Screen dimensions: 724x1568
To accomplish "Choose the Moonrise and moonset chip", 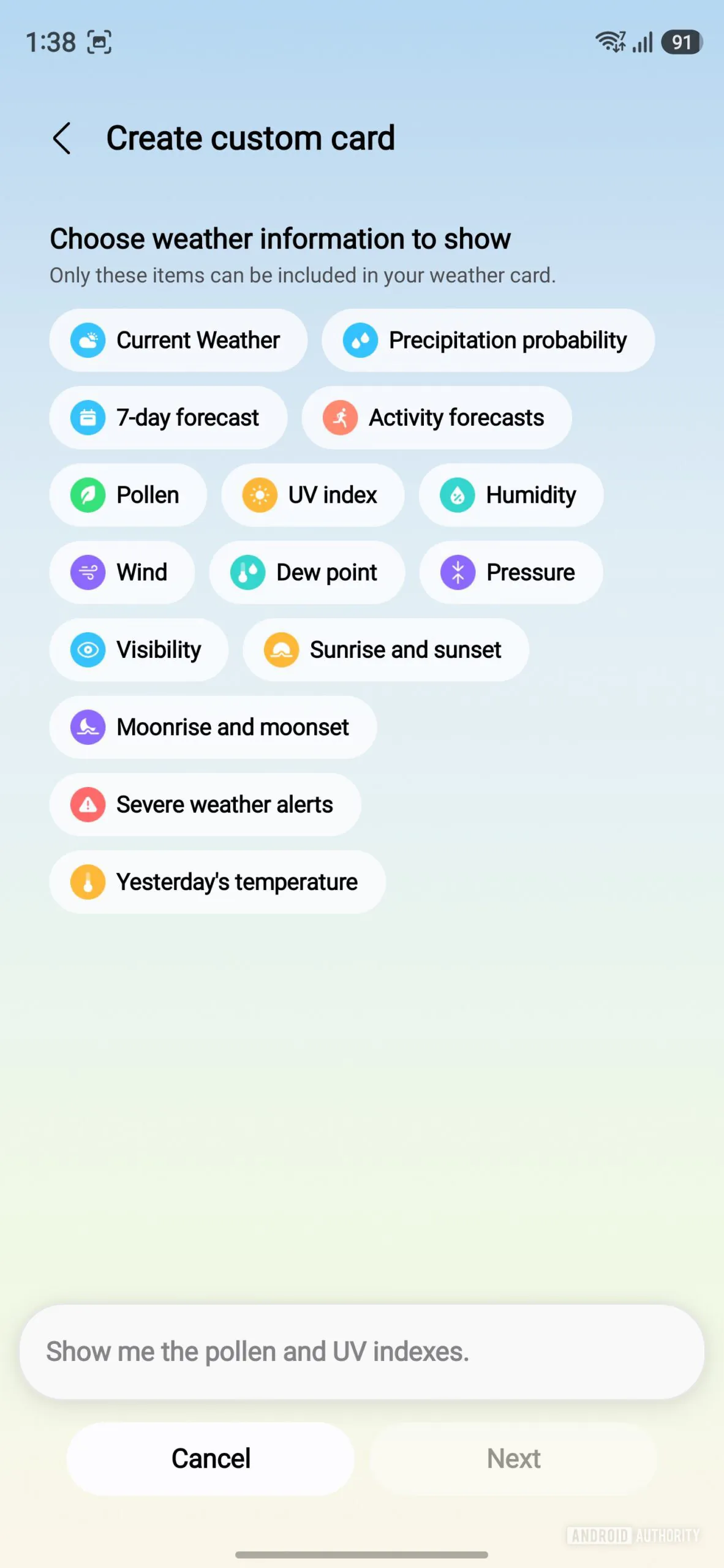I will tap(213, 727).
